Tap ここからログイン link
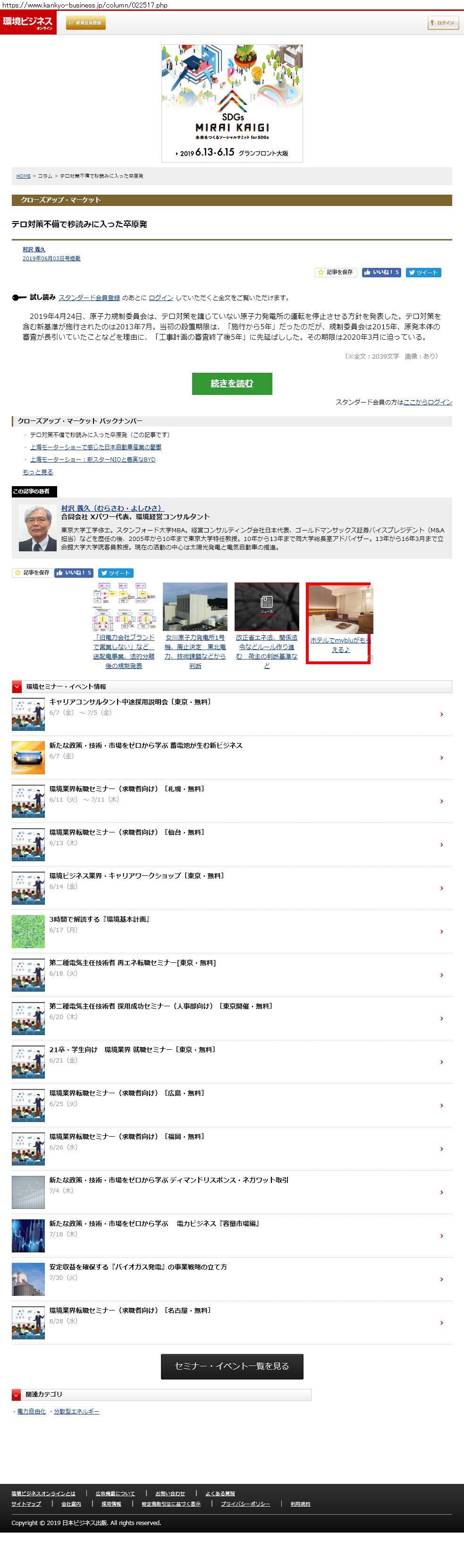 (428, 403)
